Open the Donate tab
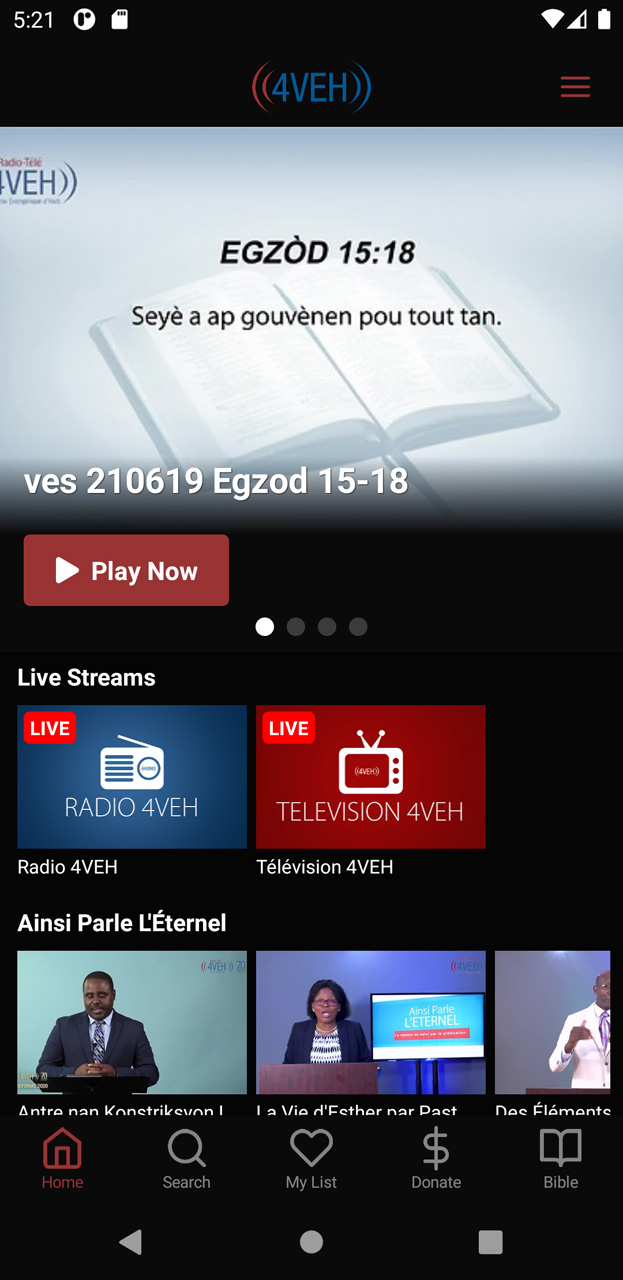This screenshot has width=623, height=1280. click(436, 1160)
